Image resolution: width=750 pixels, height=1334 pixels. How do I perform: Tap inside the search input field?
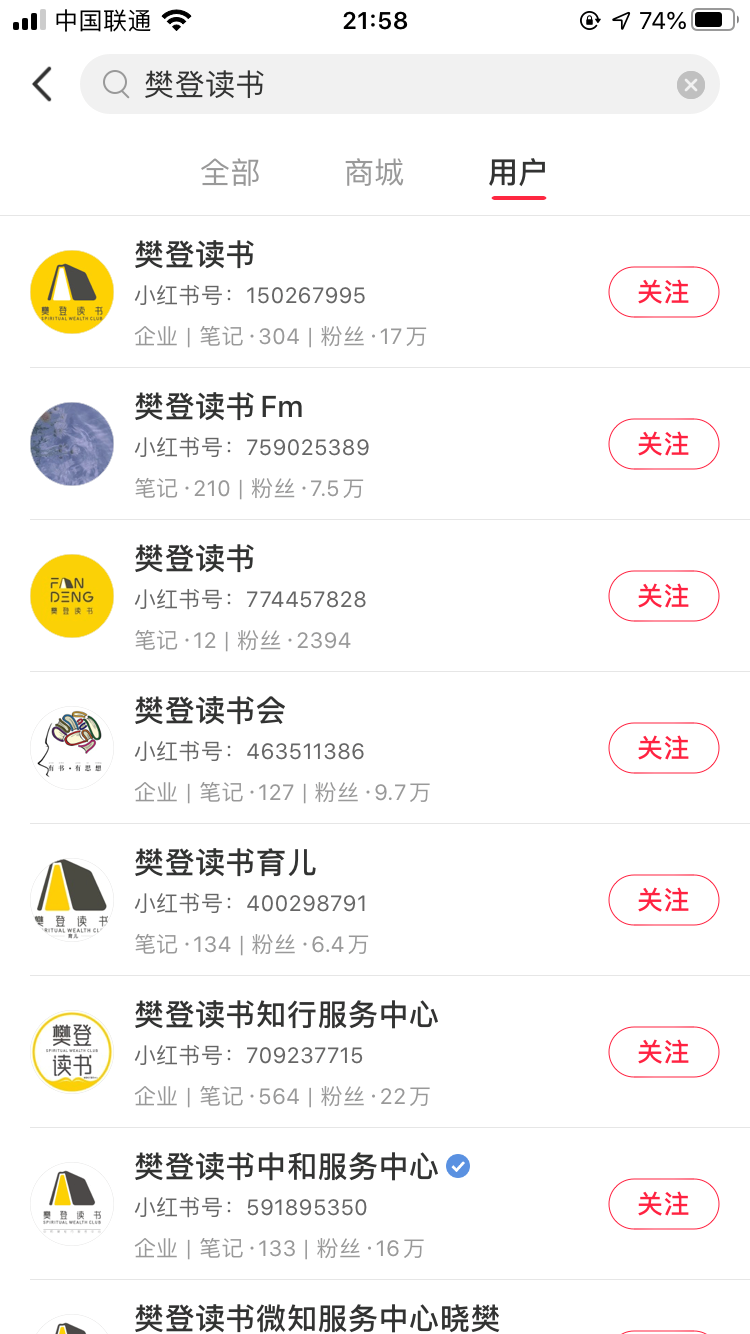(400, 84)
